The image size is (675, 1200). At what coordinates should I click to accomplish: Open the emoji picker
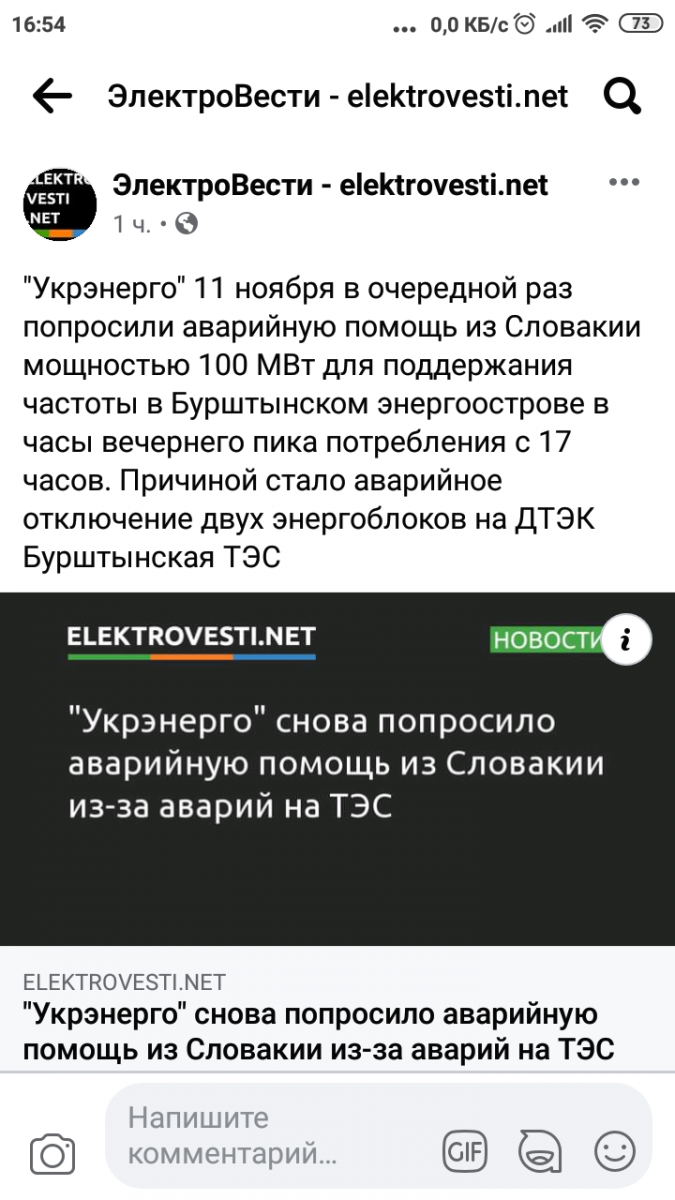[615, 1152]
